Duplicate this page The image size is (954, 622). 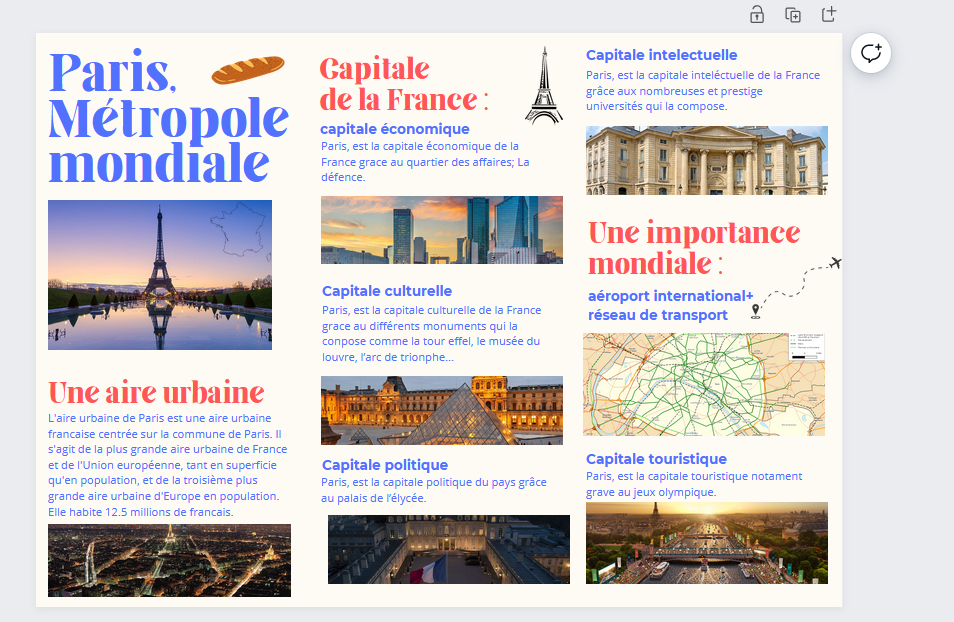[793, 15]
